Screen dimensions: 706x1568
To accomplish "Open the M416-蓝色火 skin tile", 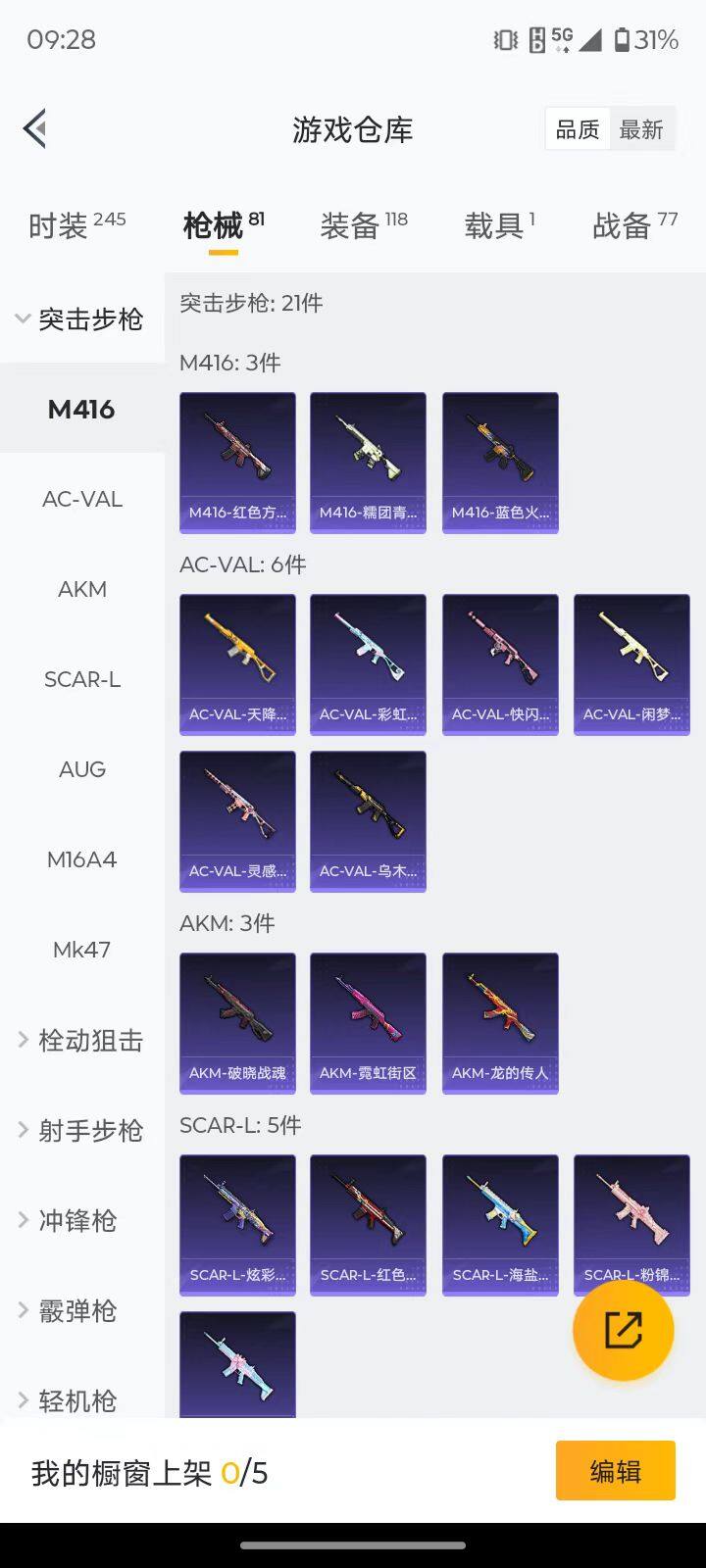I will tap(500, 463).
